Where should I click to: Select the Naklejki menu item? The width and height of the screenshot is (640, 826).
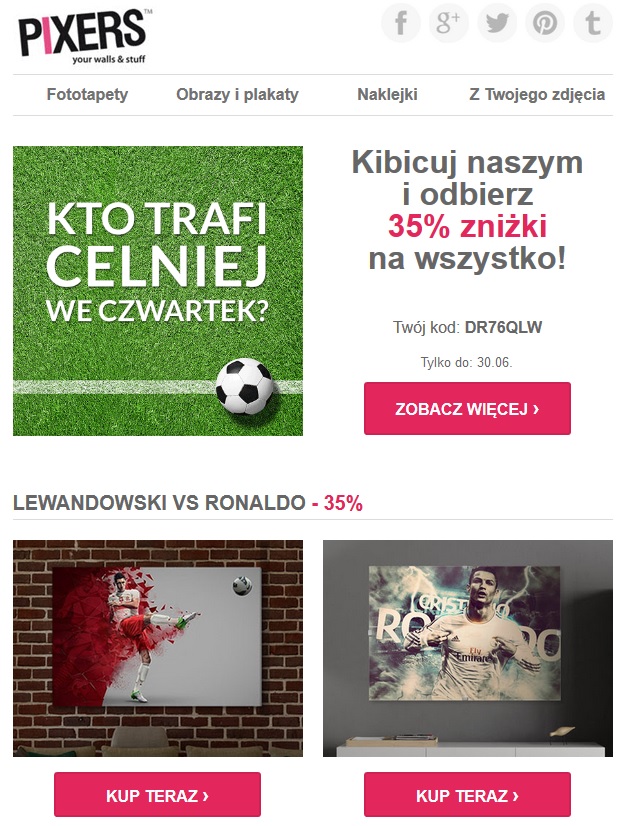(387, 95)
